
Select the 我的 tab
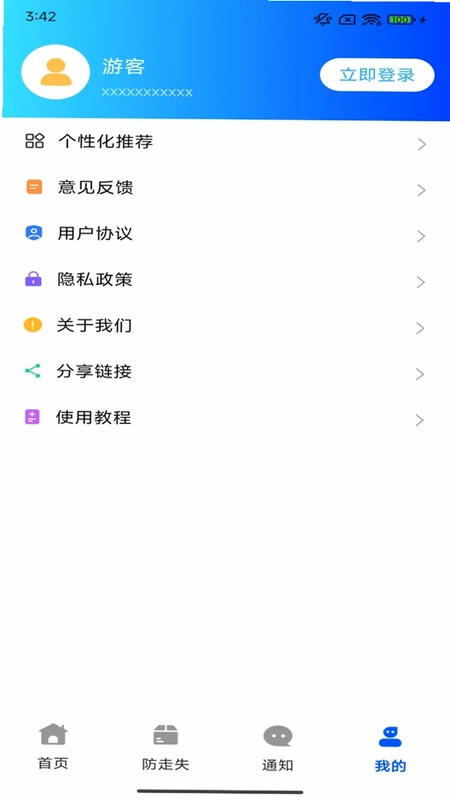coord(390,749)
